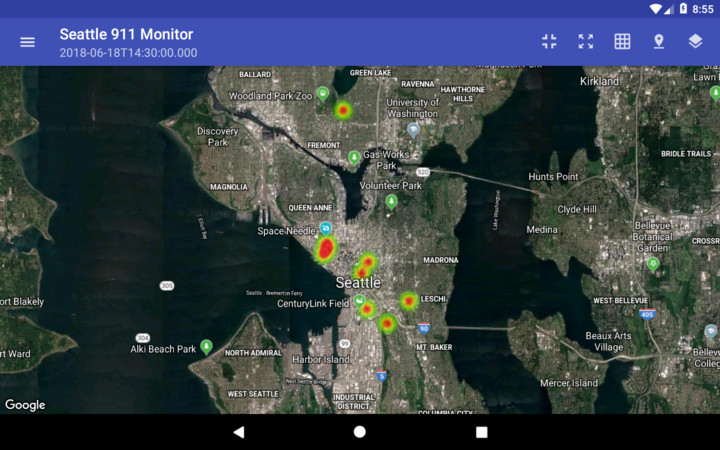Tap the location pin toolbar icon
Screen dimensions: 720x450
tap(658, 42)
